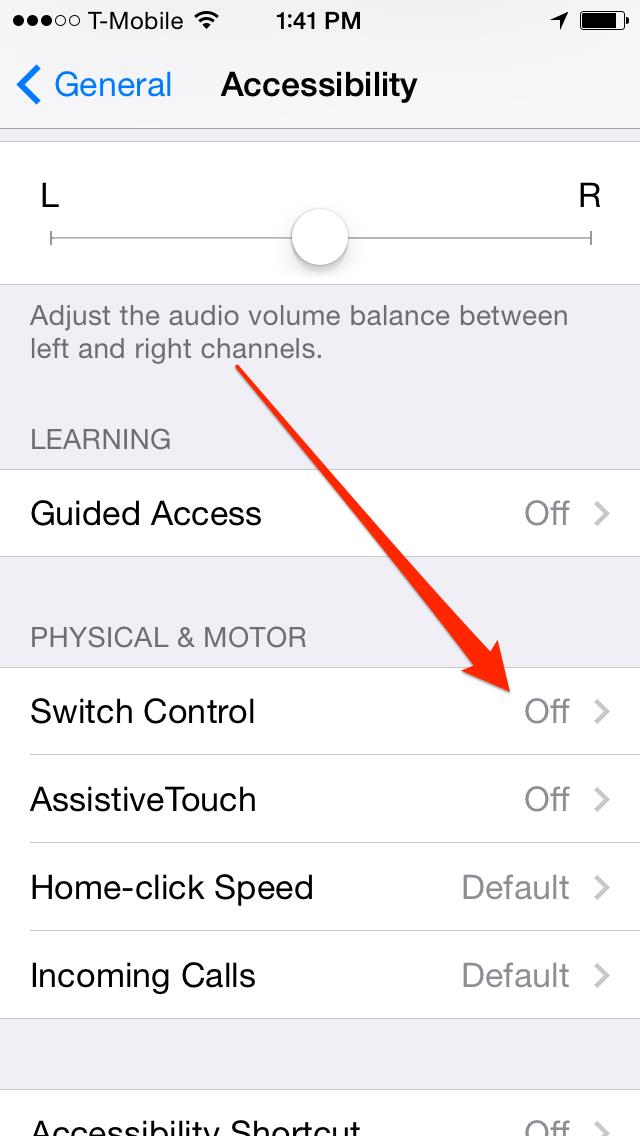
Task: Tap the audio balance slider knob
Action: (319, 238)
